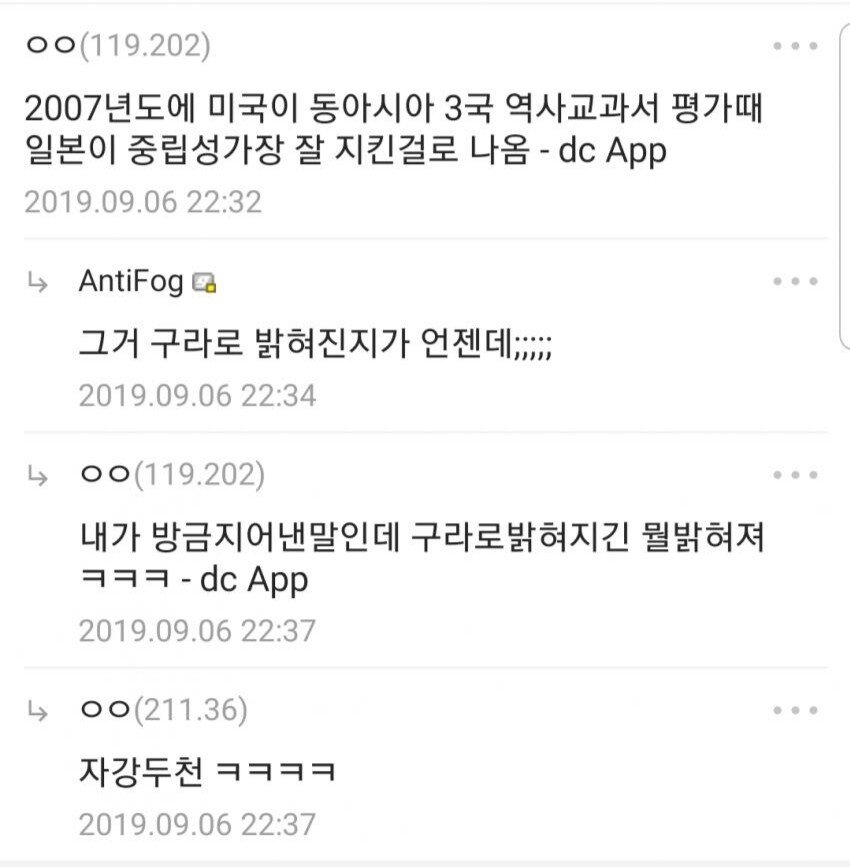
Task: Open the three-dot menu on the 자강두천 reply
Action: 795,710
